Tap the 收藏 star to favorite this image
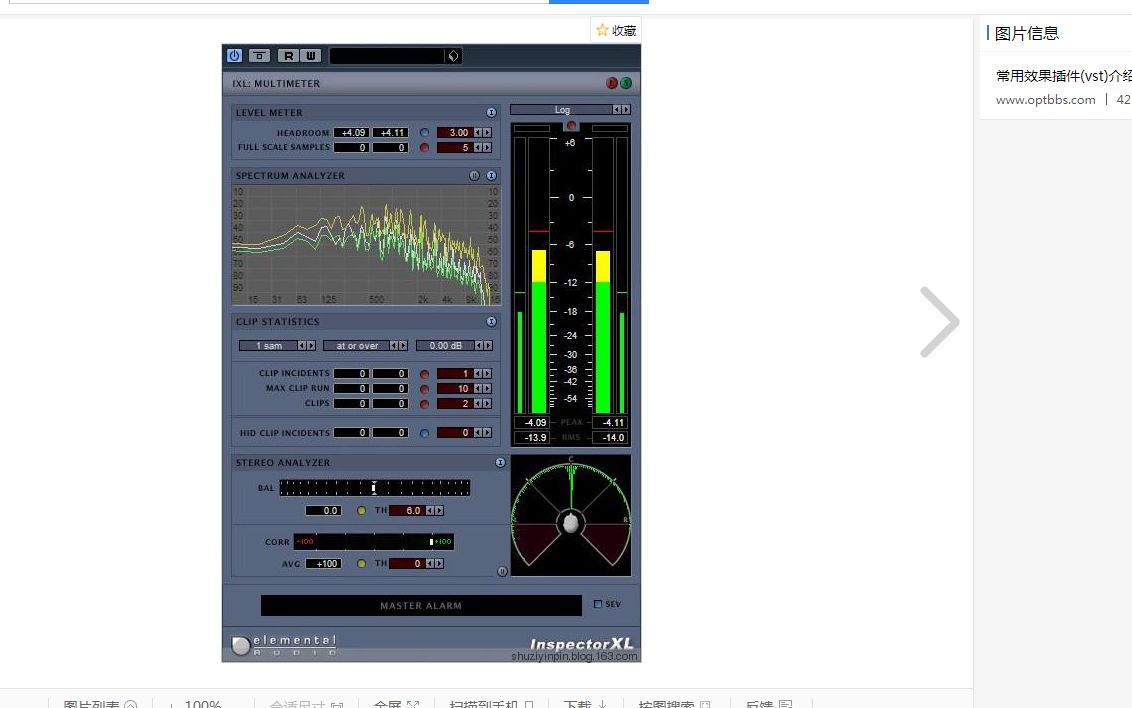Image resolution: width=1132 pixels, height=708 pixels. coord(615,31)
